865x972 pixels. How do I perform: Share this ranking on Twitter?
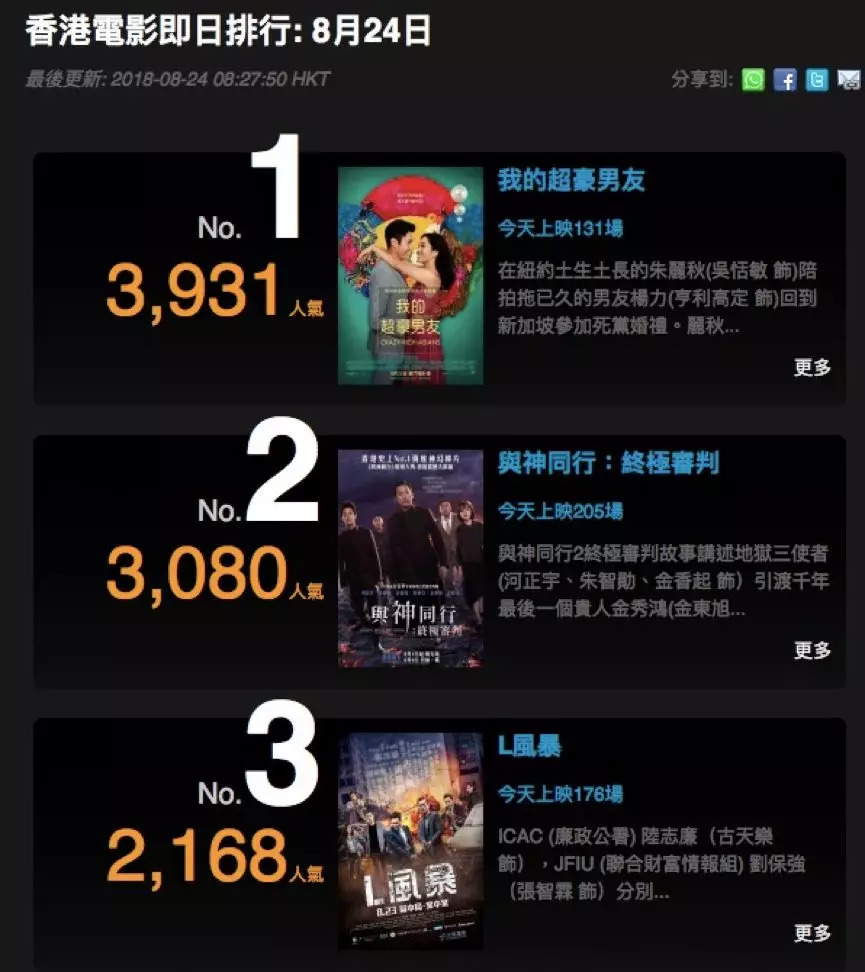point(817,80)
